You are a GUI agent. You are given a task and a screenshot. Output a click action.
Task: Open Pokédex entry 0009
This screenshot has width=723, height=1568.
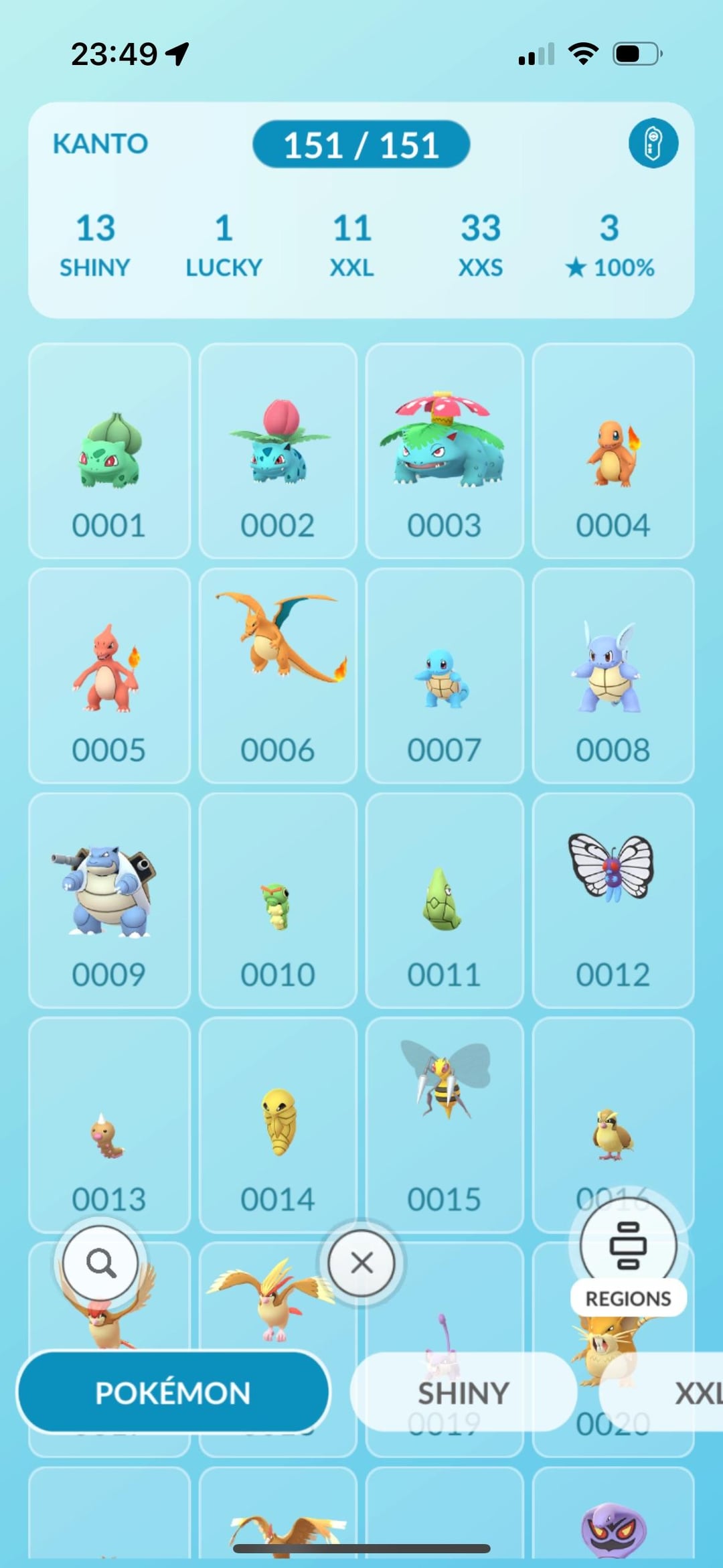click(x=109, y=900)
